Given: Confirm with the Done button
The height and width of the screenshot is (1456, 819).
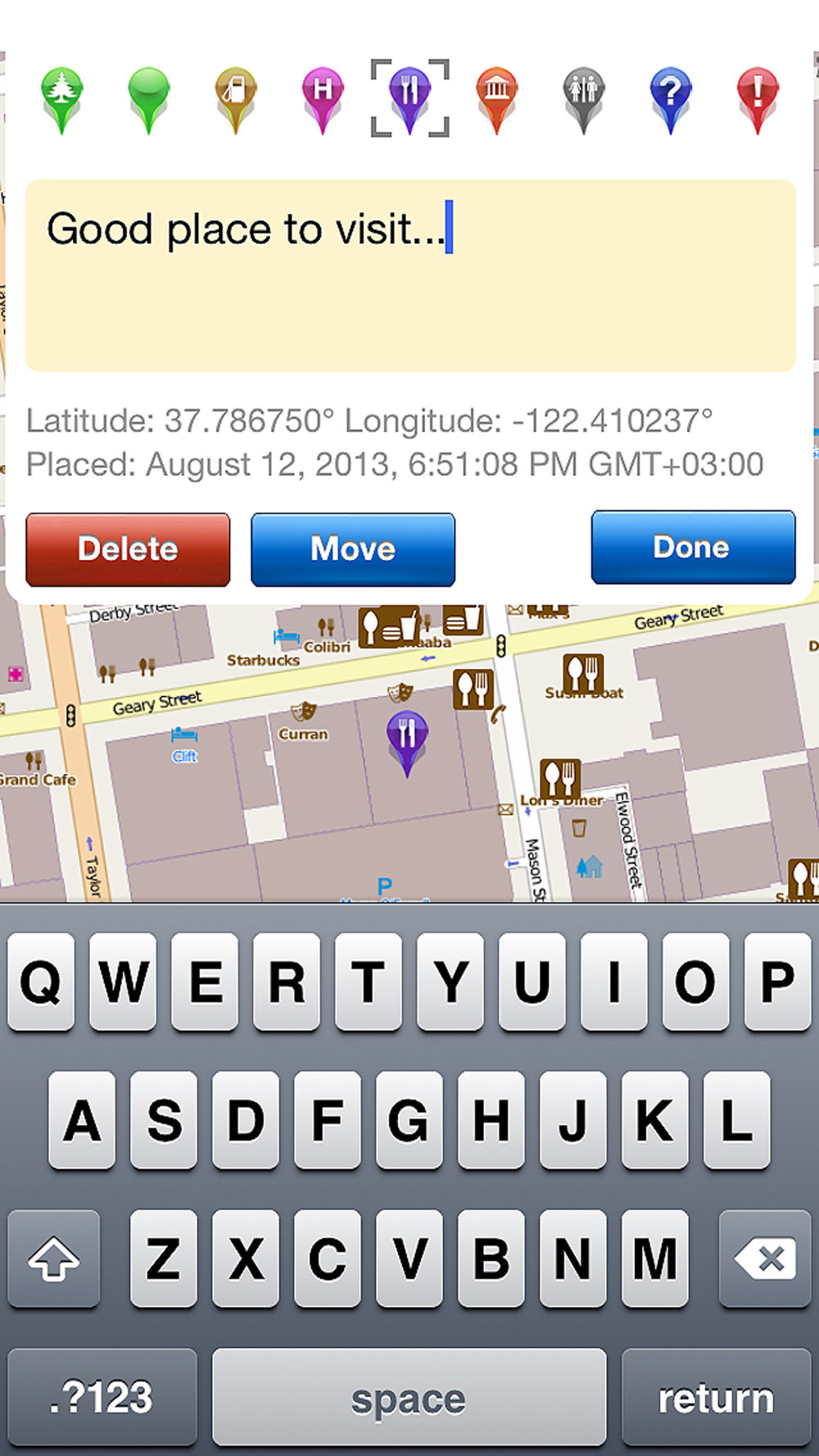Looking at the screenshot, I should tap(693, 548).
